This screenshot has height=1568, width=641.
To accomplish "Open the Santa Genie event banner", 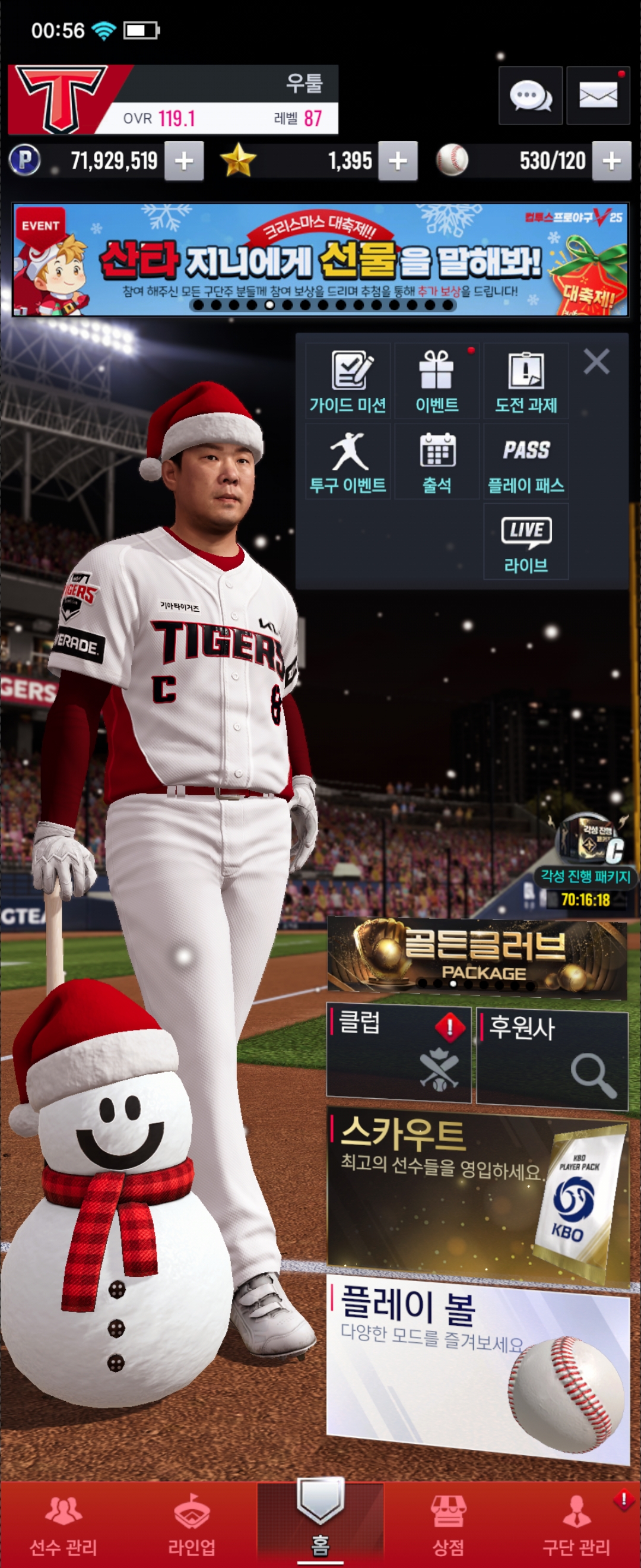I will pos(320,260).
